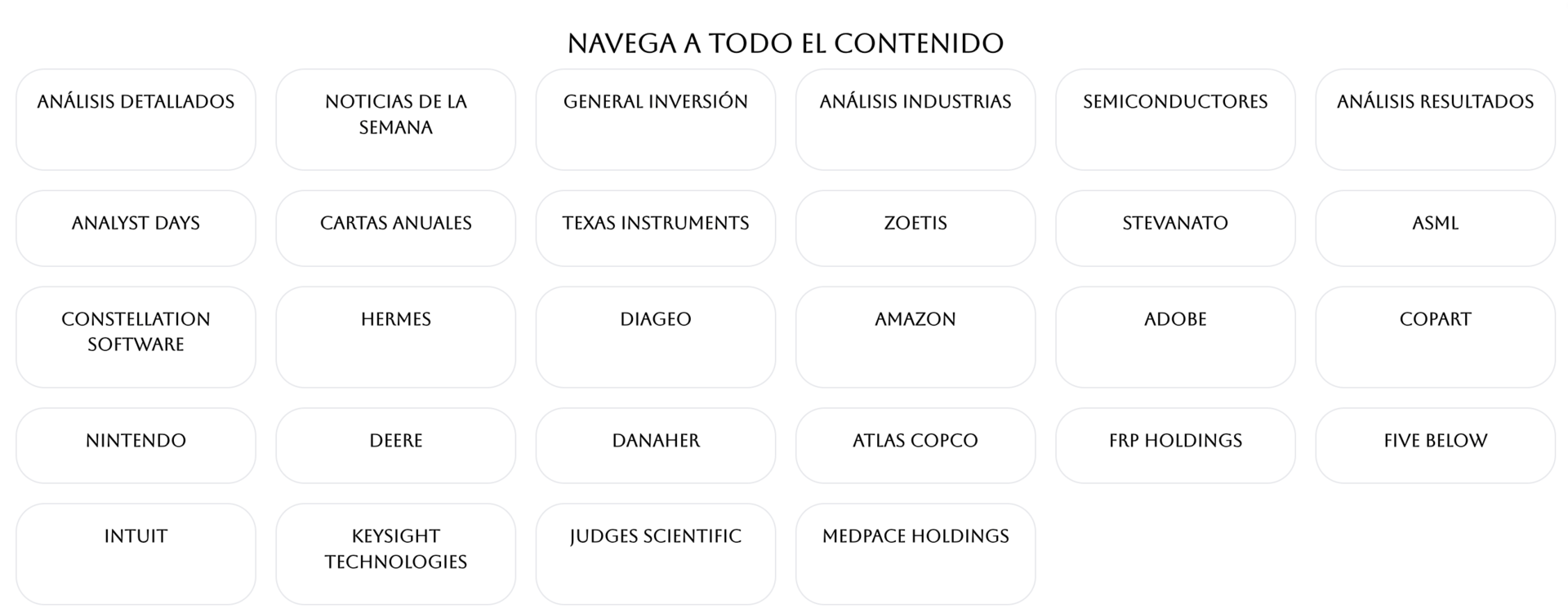Tap the Zoetis button
The height and width of the screenshot is (613, 1568).
point(915,228)
